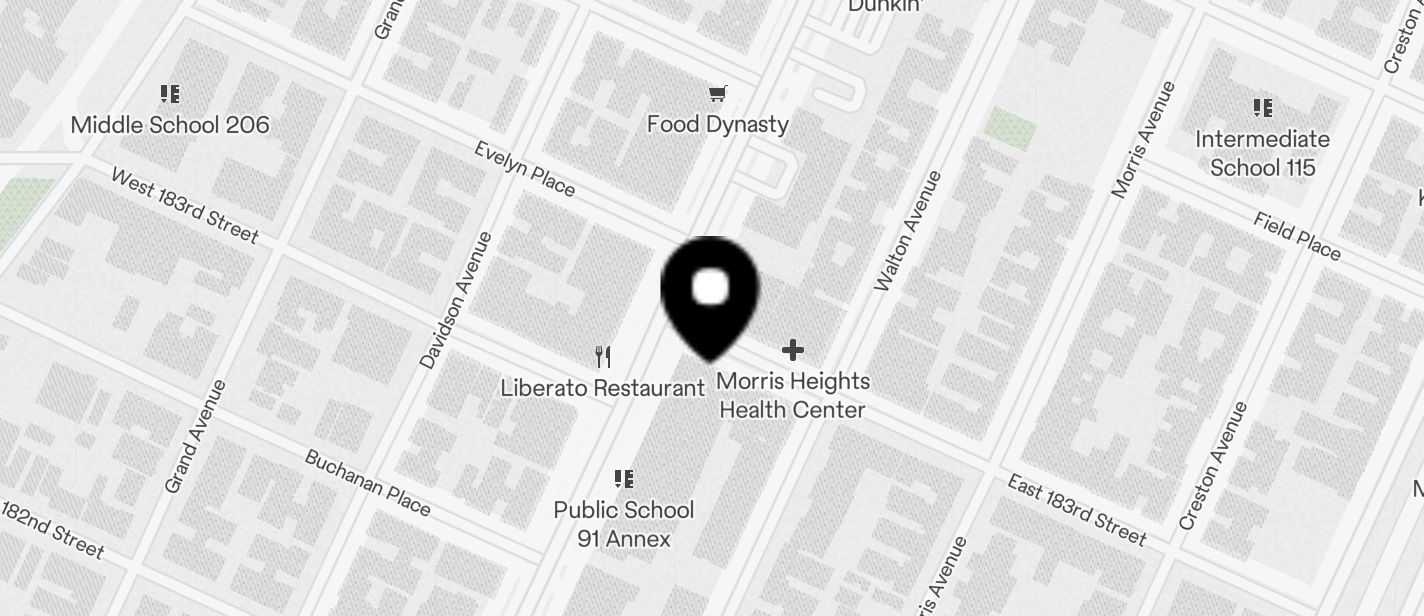
Task: Open Morris Heights Health Center marker
Action: pos(792,351)
